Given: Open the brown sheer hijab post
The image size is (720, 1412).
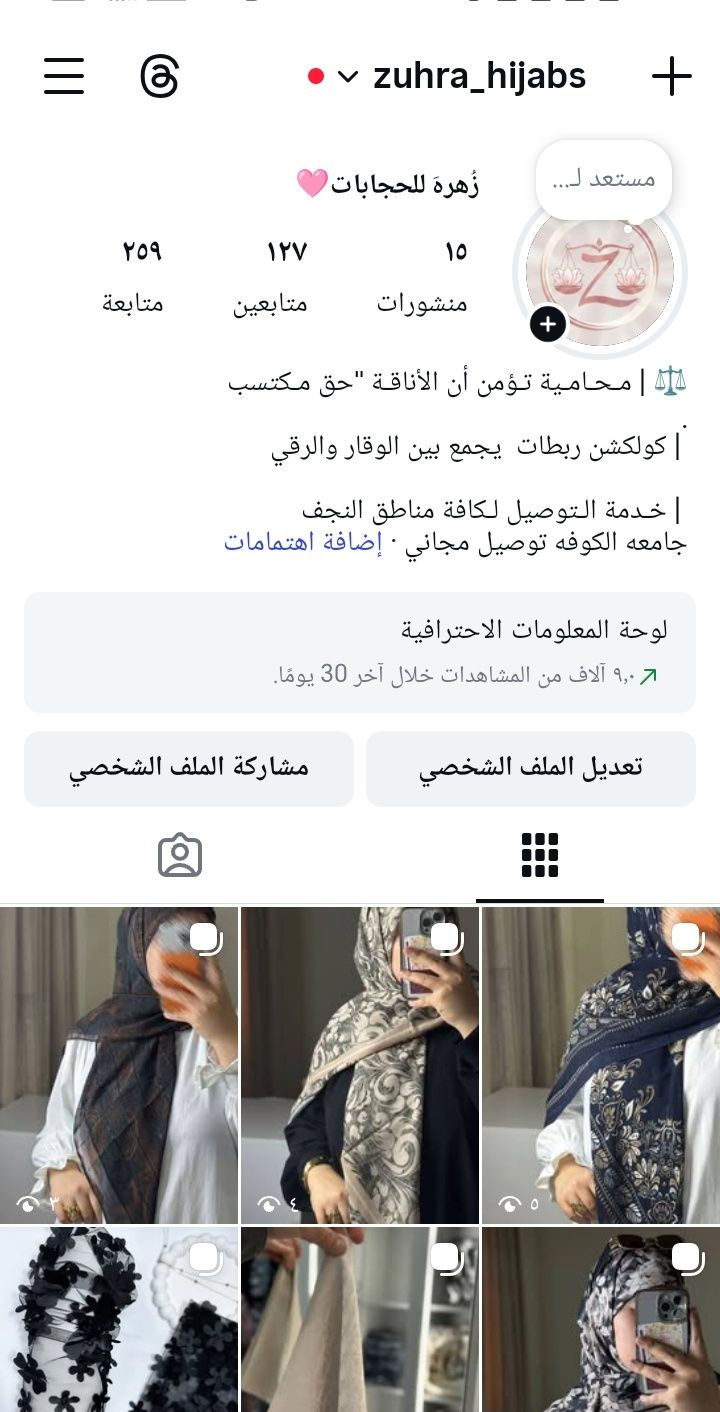Looking at the screenshot, I should [x=119, y=1065].
